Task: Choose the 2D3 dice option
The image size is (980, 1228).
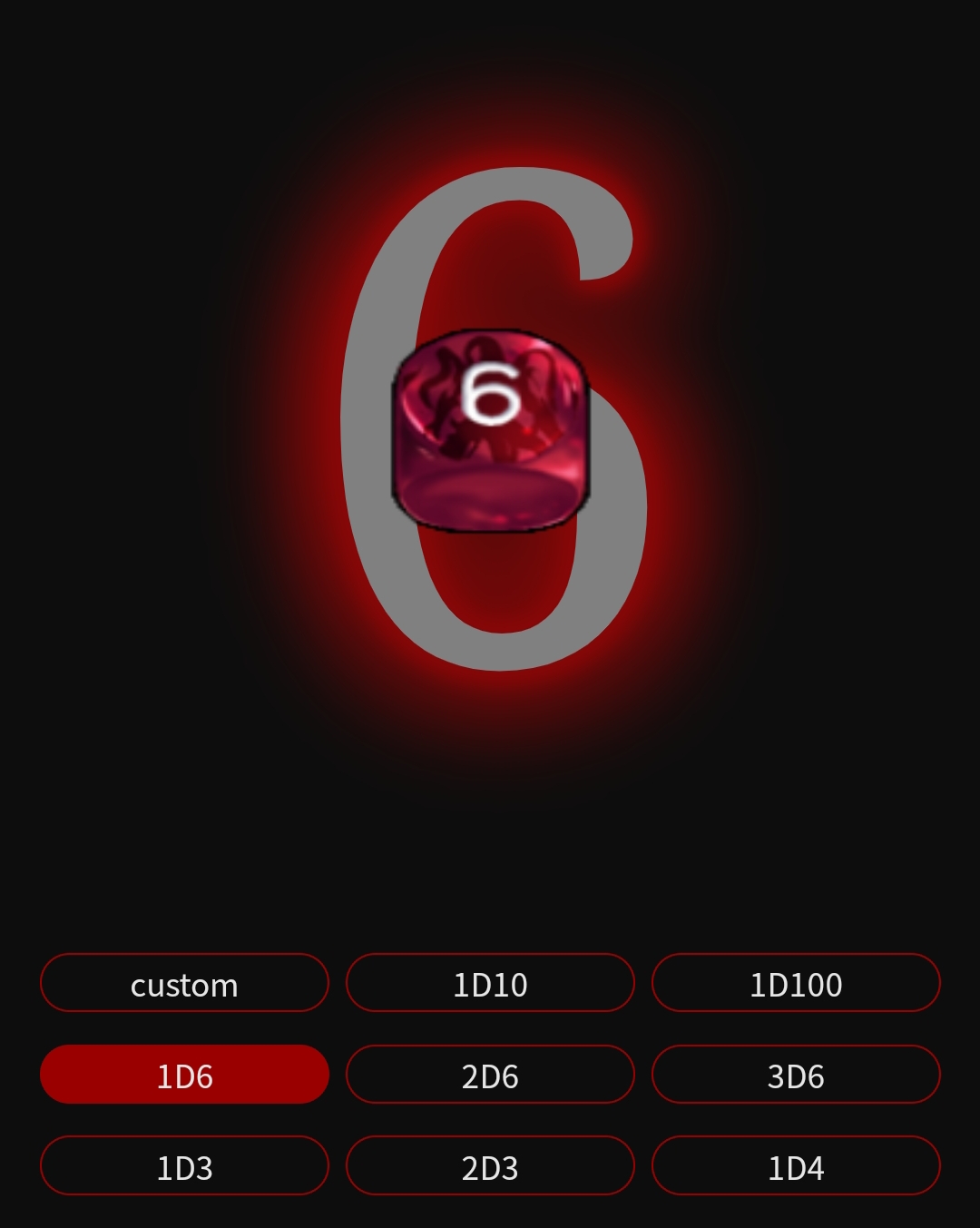Action: coord(490,1167)
